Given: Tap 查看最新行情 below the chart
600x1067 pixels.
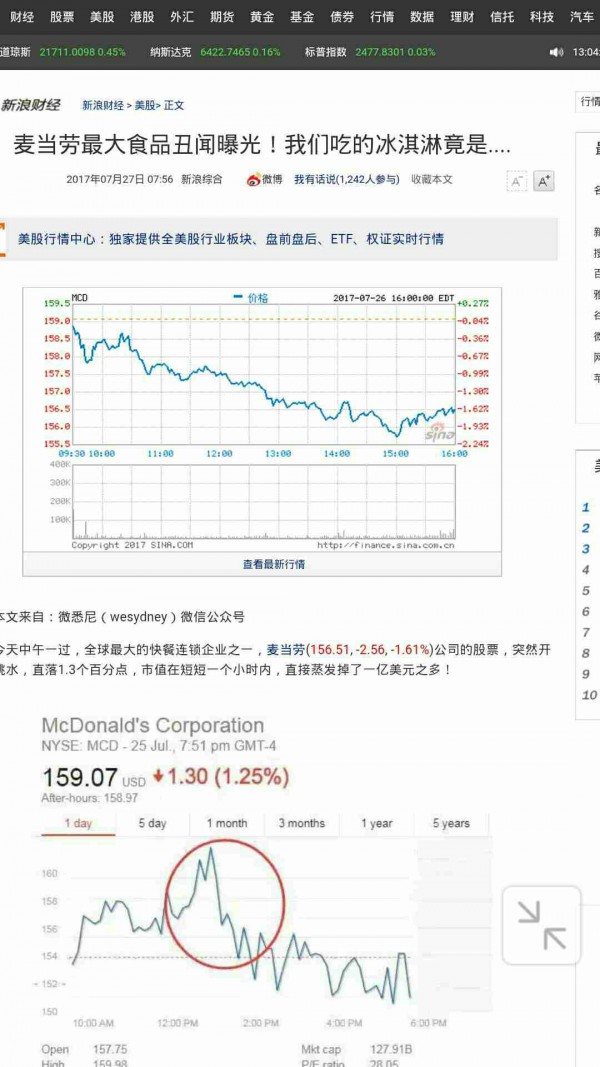Looking at the screenshot, I should pyautogui.click(x=274, y=565).
